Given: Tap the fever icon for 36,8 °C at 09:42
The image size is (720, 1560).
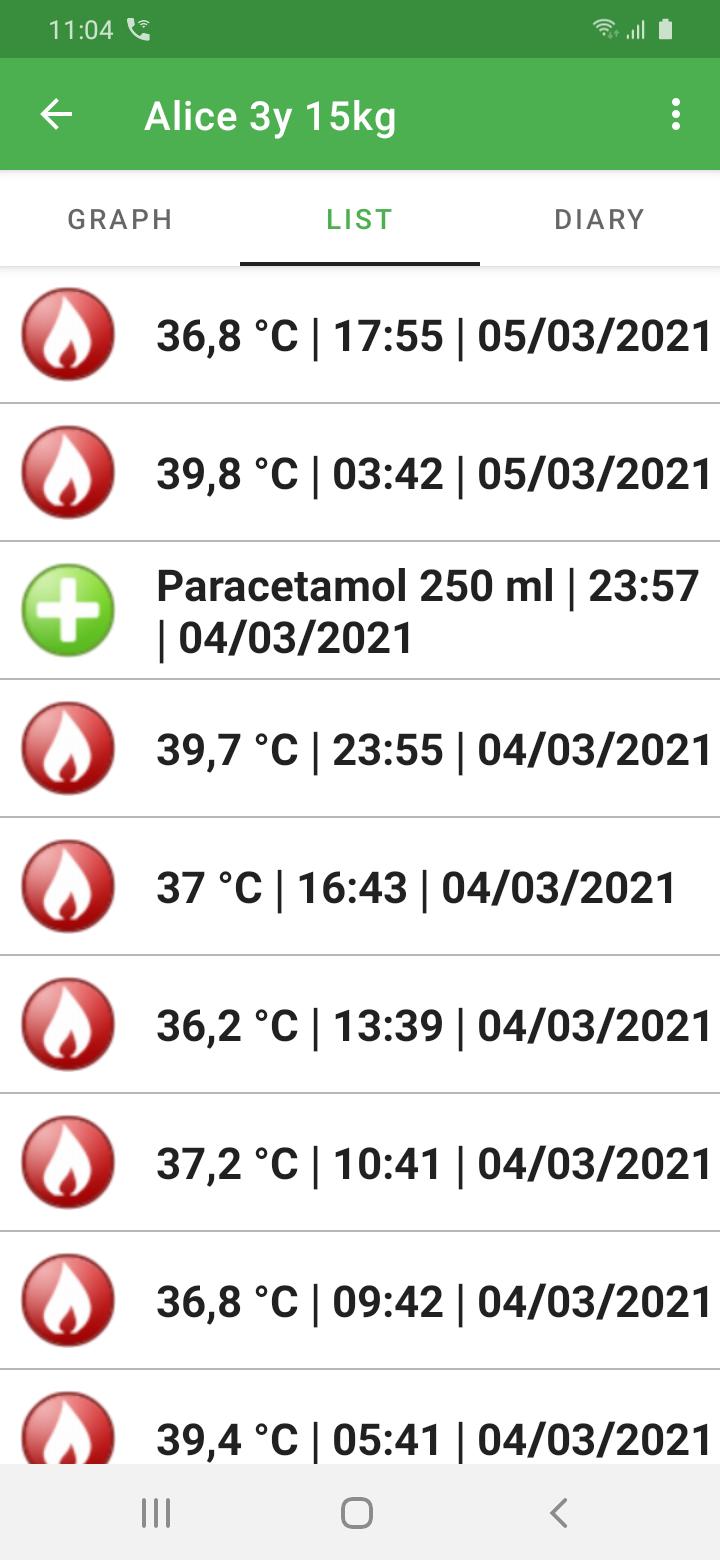Looking at the screenshot, I should pyautogui.click(x=68, y=1300).
